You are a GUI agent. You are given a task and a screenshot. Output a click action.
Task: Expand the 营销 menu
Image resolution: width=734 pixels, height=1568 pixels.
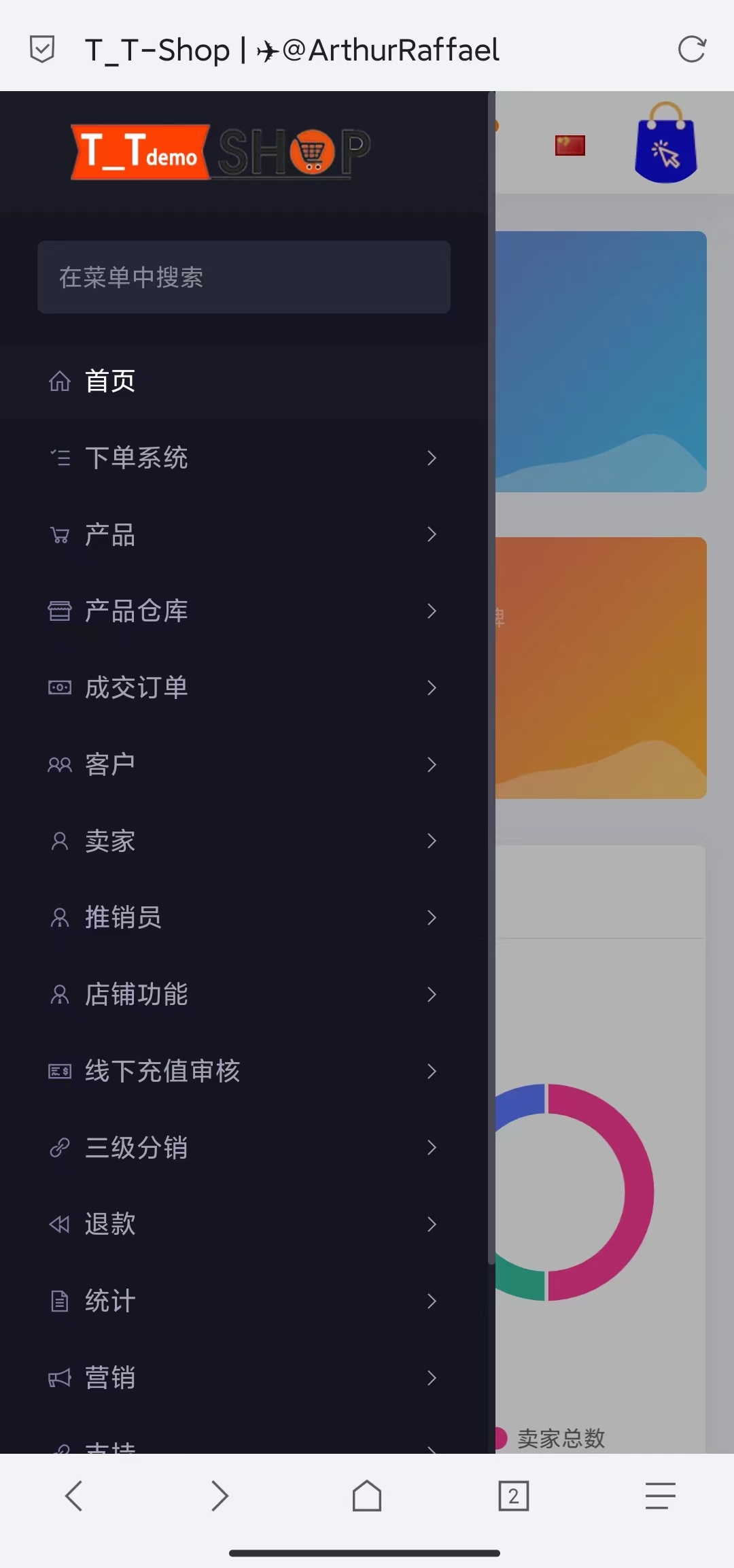point(243,1378)
